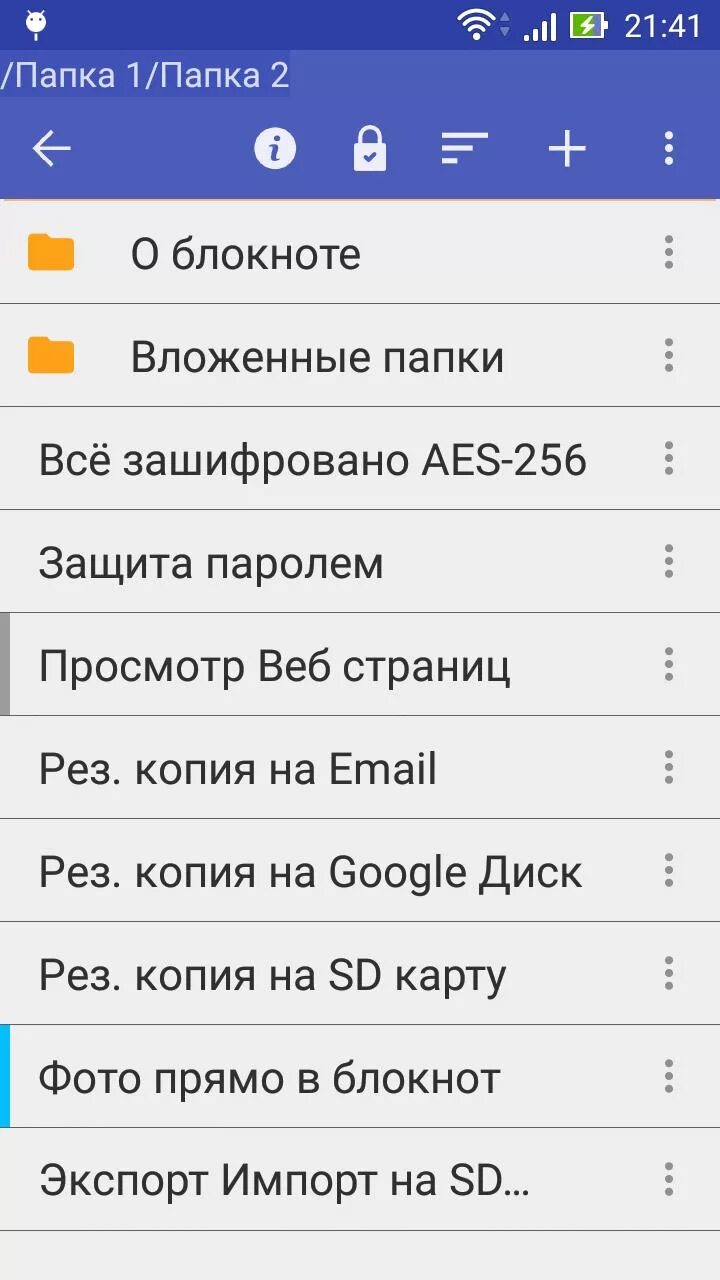Image resolution: width=720 pixels, height=1280 pixels.
Task: Show options for Защита паролем note
Action: (x=669, y=562)
